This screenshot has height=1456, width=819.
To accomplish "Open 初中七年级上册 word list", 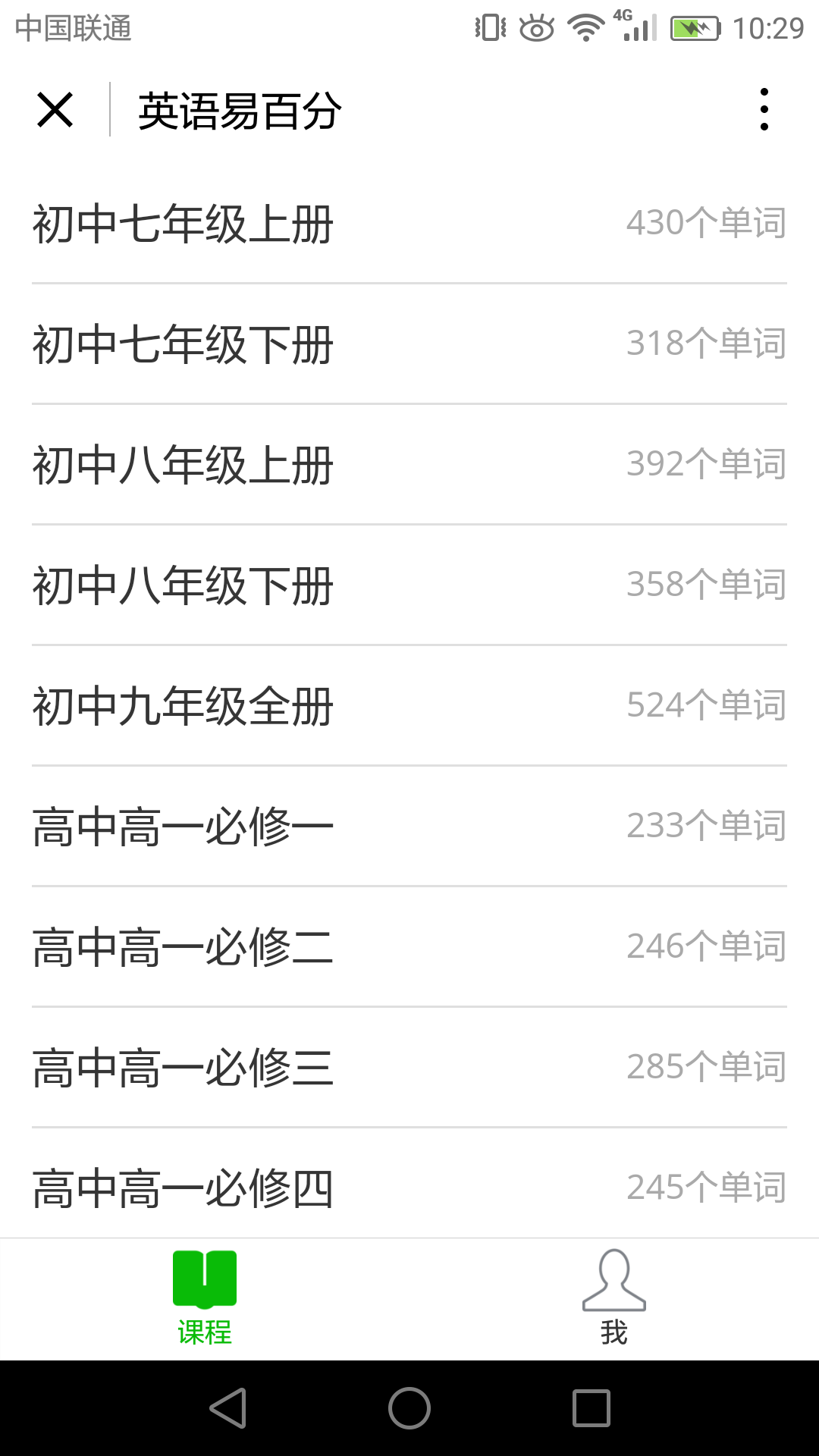I will (409, 224).
